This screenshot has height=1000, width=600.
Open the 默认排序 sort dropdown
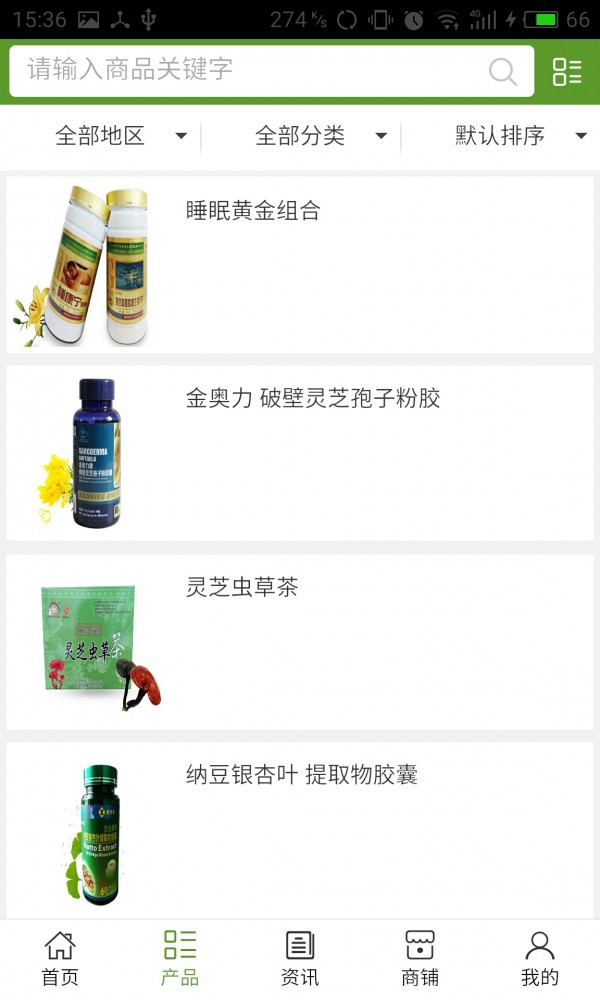coord(520,136)
